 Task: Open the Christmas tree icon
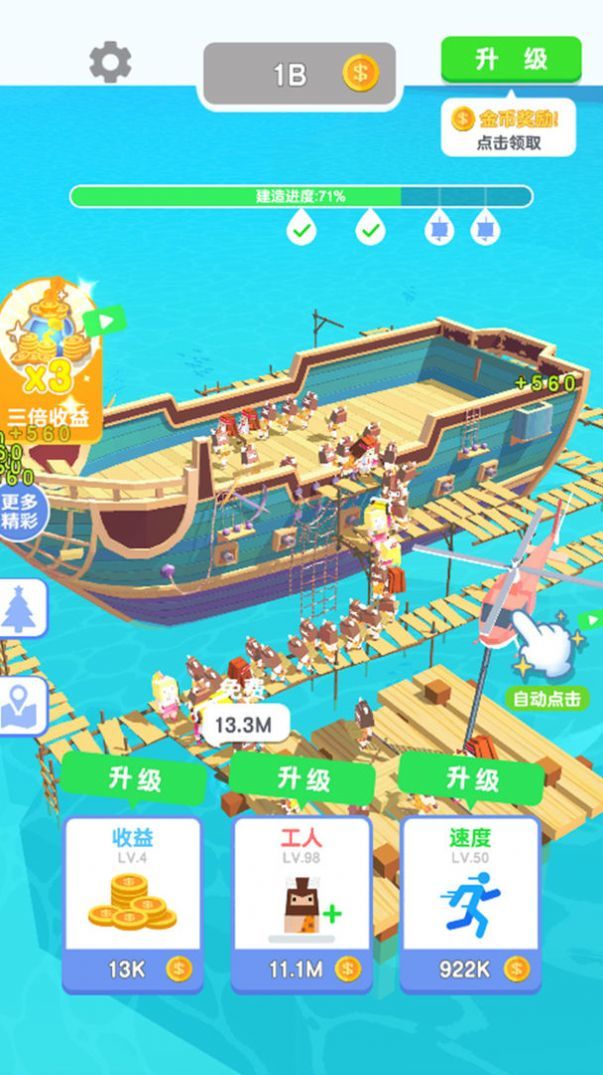point(22,609)
